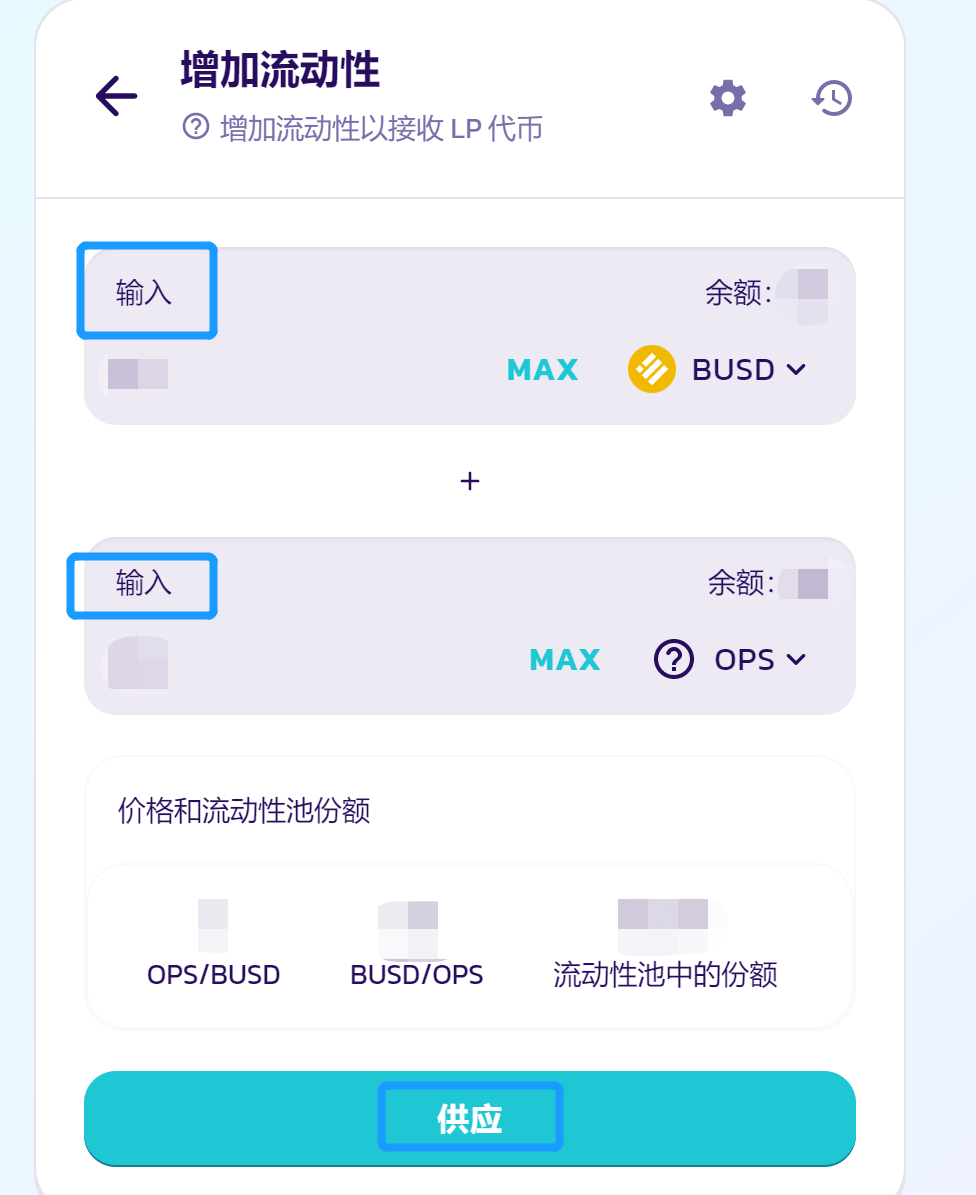
Task: Open the settings gear
Action: pos(728,98)
